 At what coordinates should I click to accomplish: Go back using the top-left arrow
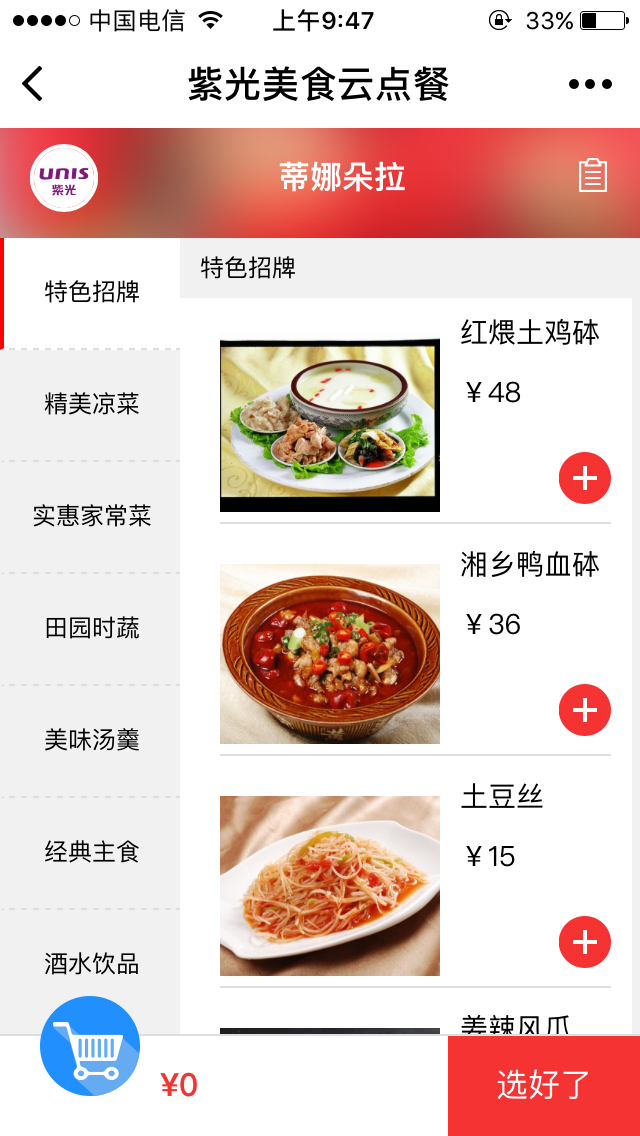click(33, 84)
